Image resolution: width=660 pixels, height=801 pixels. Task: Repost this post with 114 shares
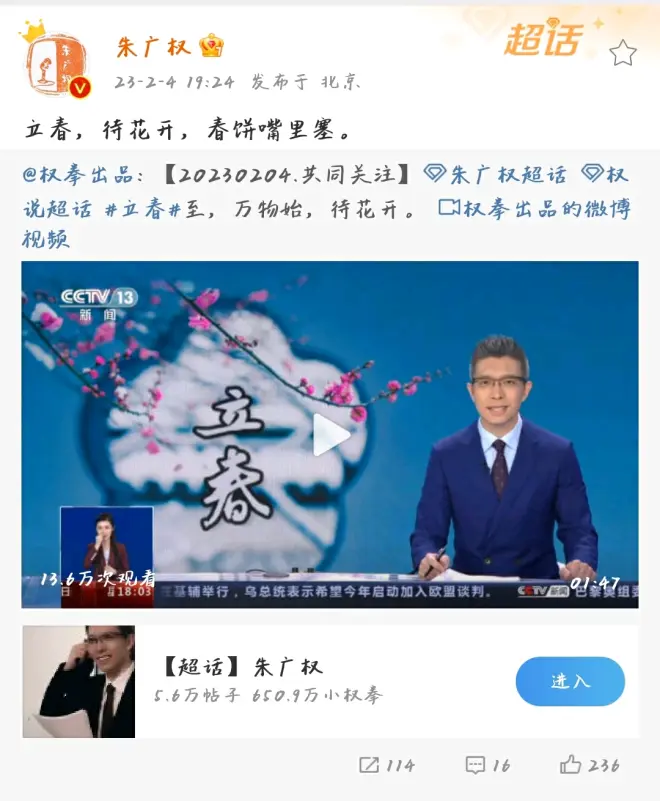click(x=387, y=765)
